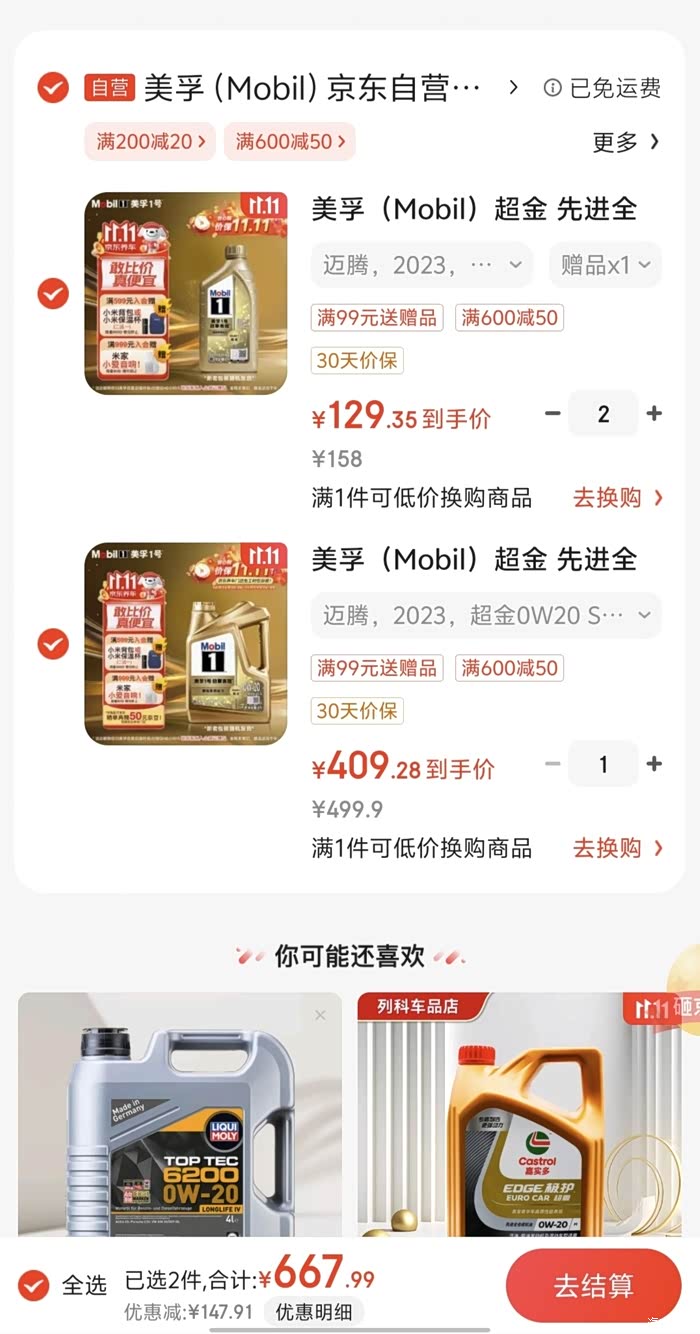Increase quantity of the ¥129.35 item
Image resolution: width=700 pixels, height=1334 pixels.
click(x=654, y=414)
